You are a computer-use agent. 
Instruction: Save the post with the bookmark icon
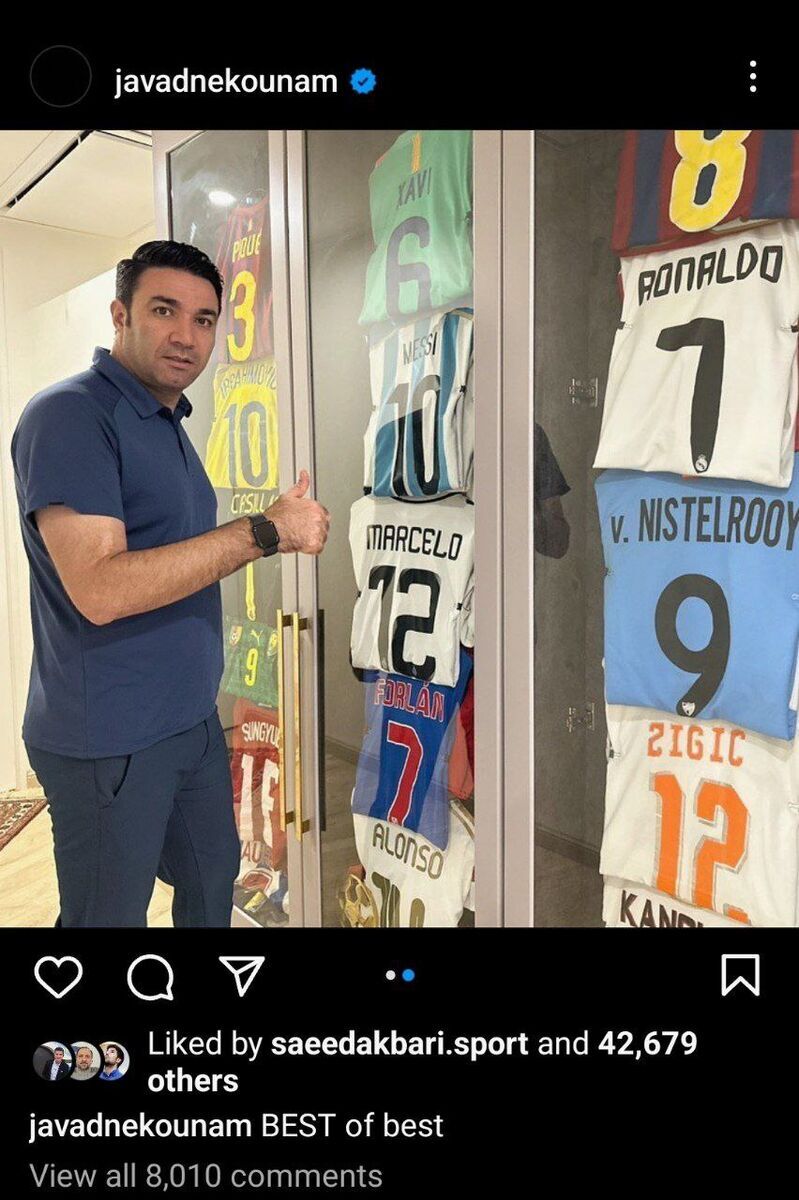(x=740, y=975)
